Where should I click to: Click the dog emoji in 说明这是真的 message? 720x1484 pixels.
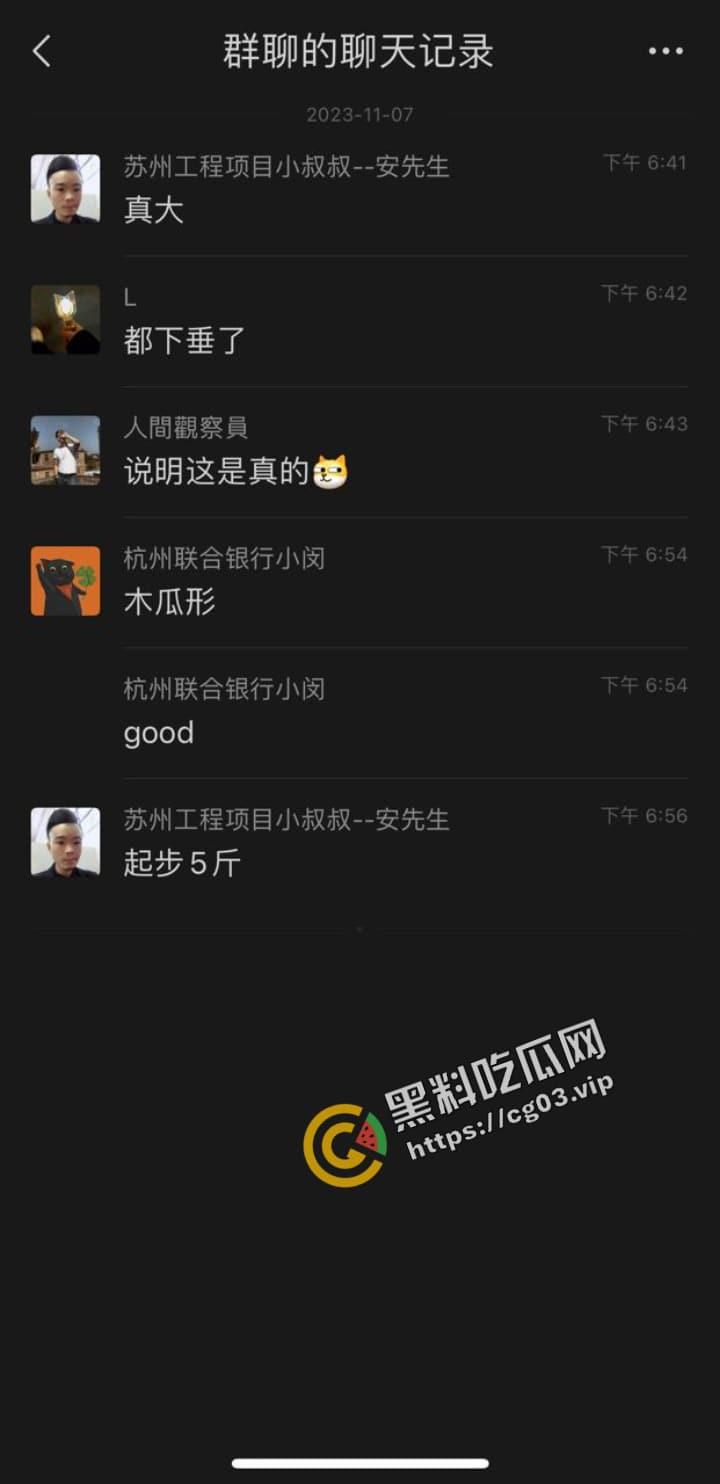point(332,471)
